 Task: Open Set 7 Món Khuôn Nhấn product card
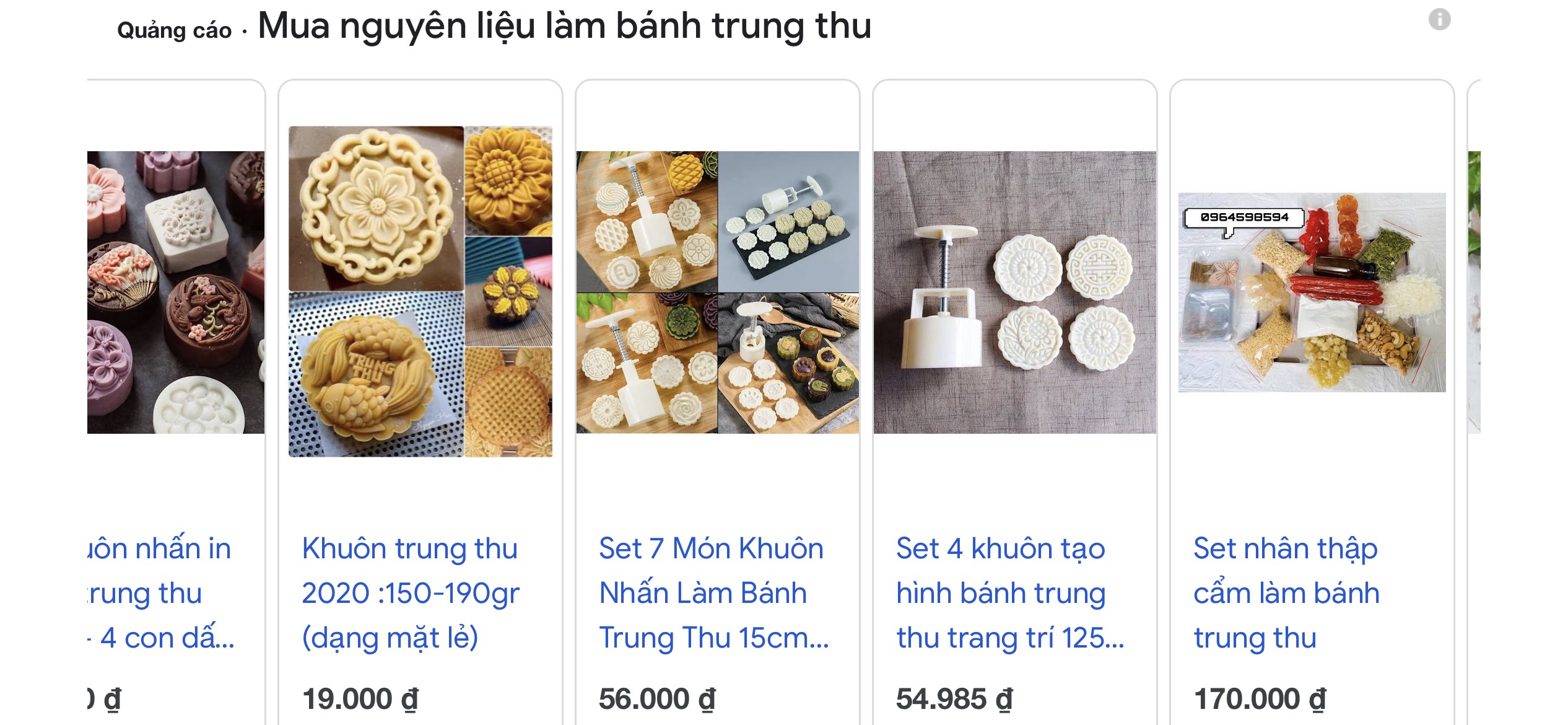(718, 403)
